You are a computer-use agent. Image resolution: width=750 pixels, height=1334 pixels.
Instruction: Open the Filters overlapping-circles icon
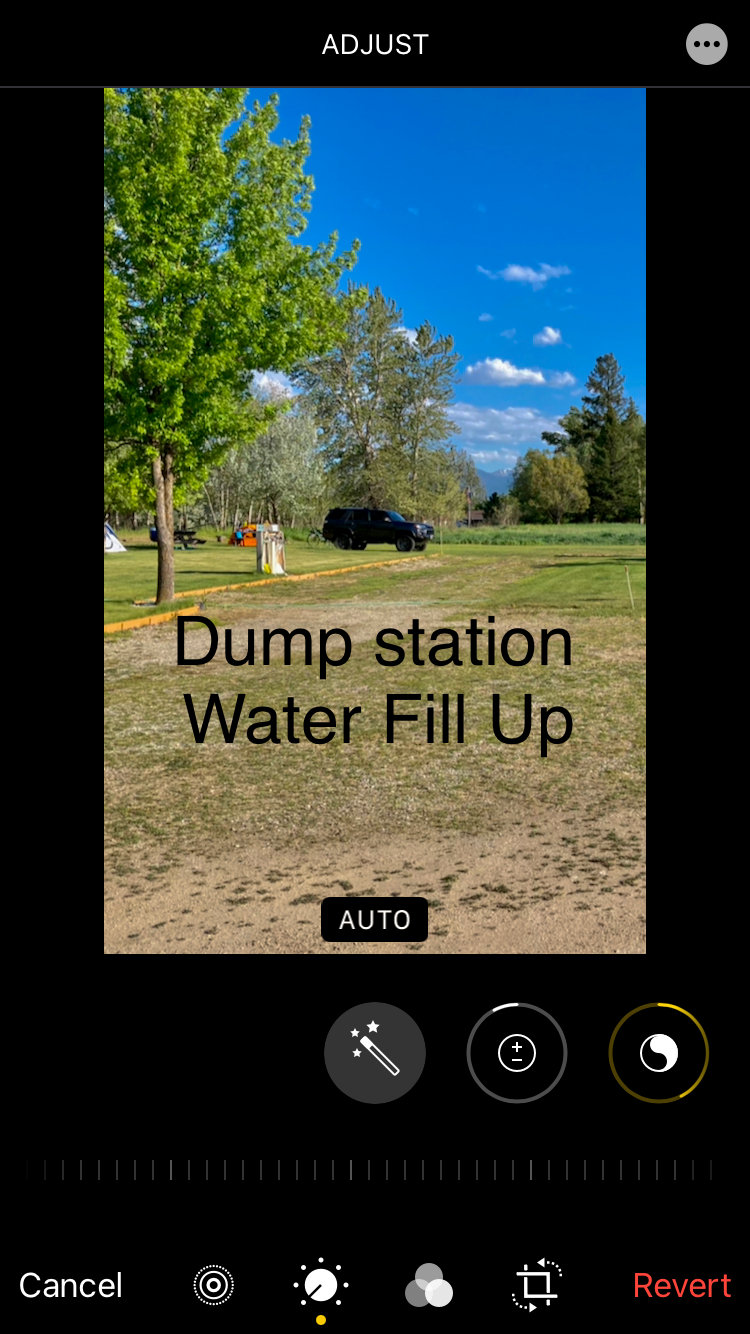tap(429, 1285)
